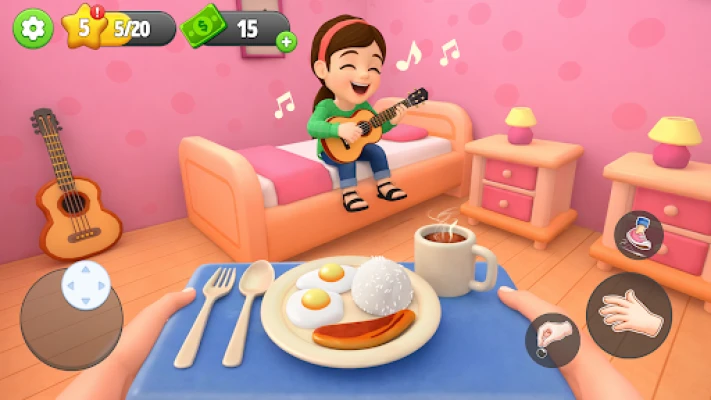
Task: Tap the sneaker run button
Action: 638,235
